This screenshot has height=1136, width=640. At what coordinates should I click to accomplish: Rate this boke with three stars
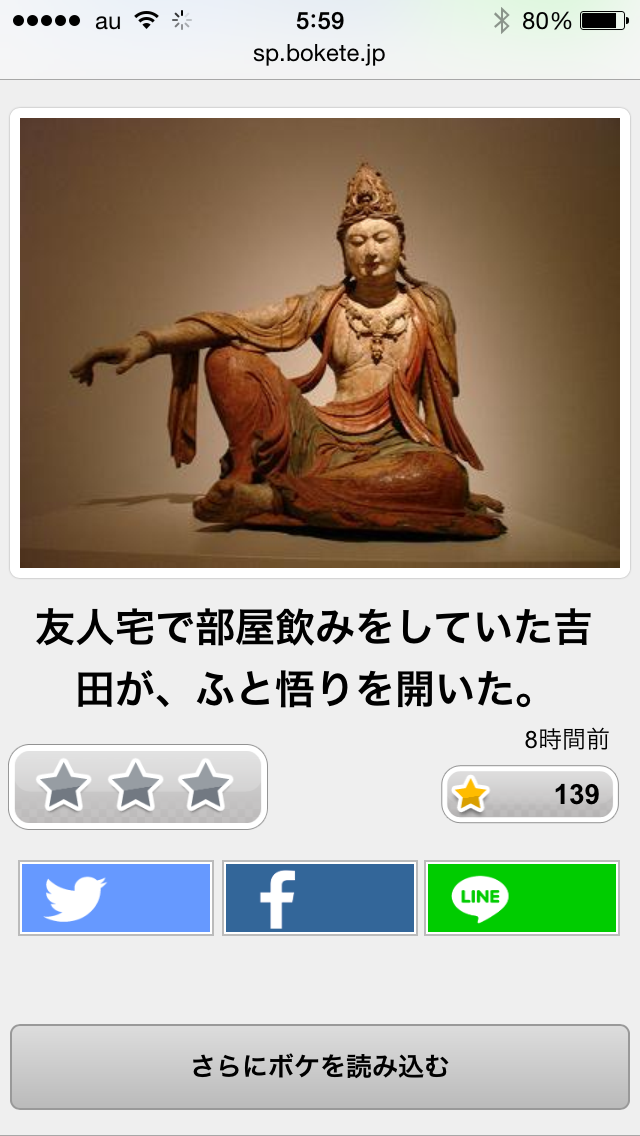point(206,786)
